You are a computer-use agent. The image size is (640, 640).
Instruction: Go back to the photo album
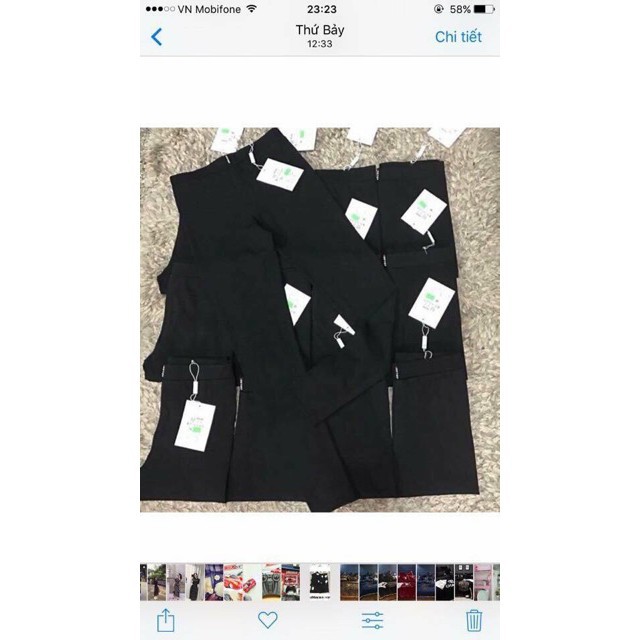(156, 37)
